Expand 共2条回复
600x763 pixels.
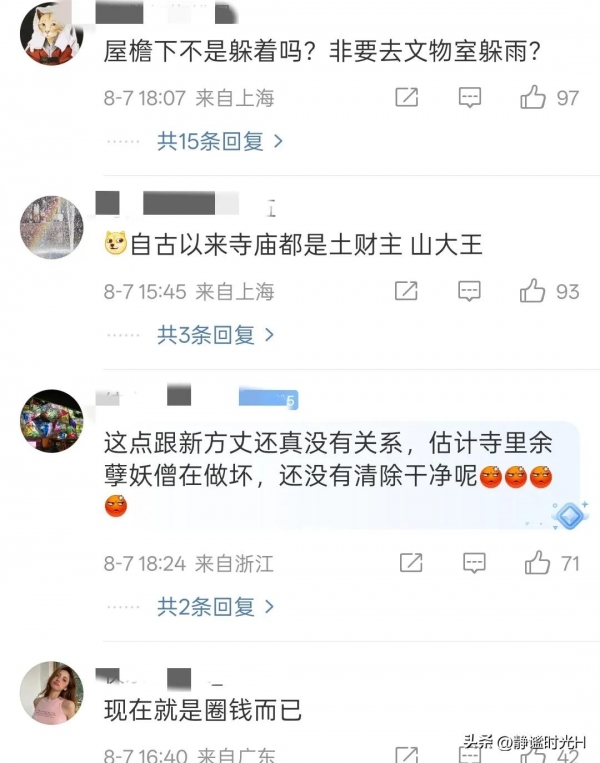pos(215,606)
